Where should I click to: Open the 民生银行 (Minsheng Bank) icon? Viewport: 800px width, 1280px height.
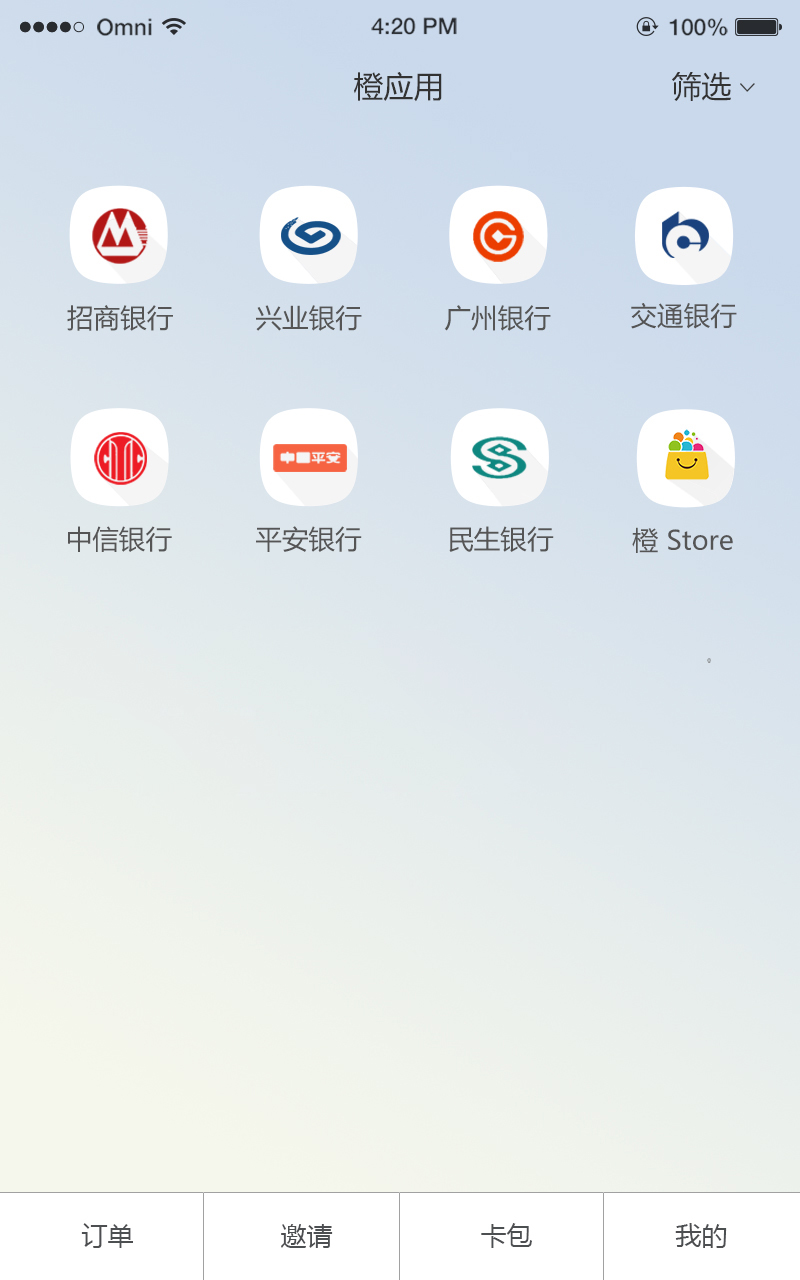pyautogui.click(x=498, y=457)
